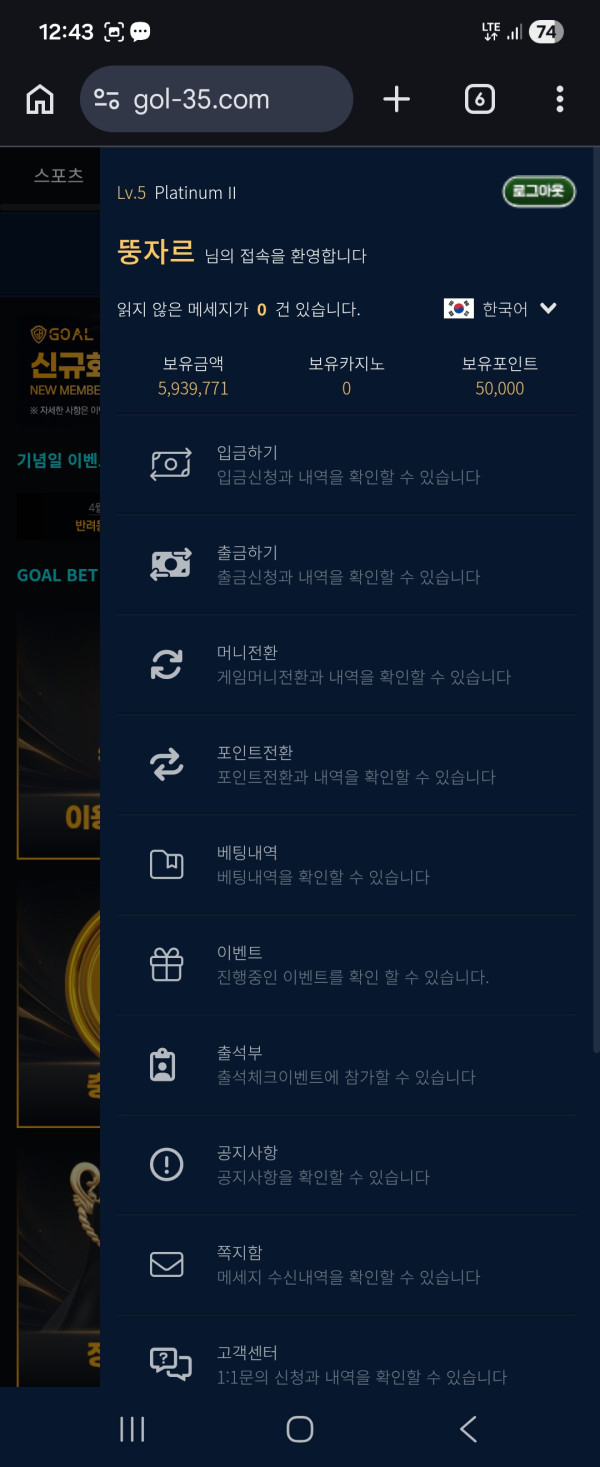
Task: Open the 출금하기 withdrawal menu
Action: coord(345,565)
